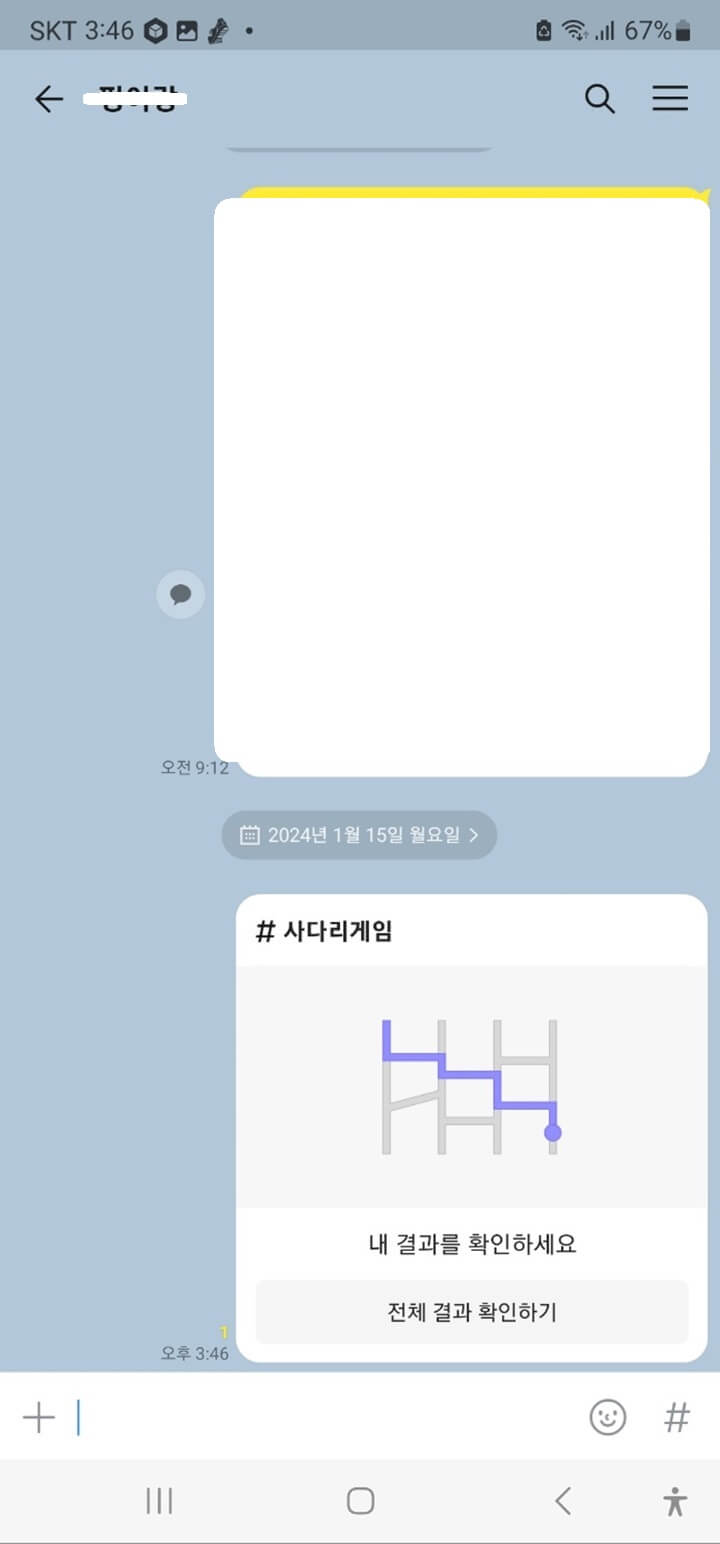720x1544 pixels.
Task: Open the attachment menu with the plus icon
Action: click(38, 1417)
